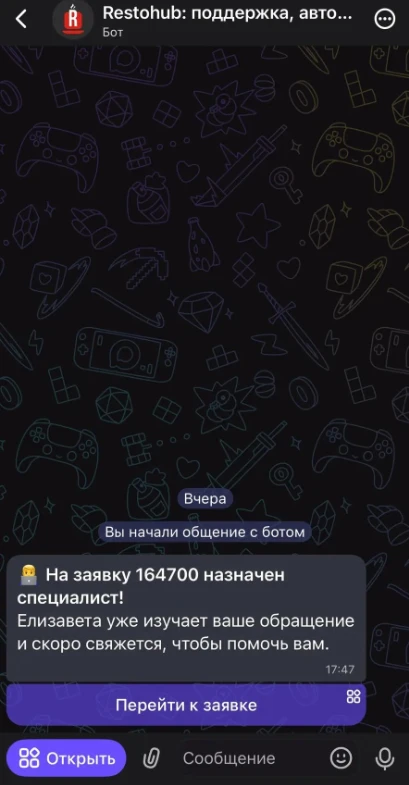This screenshot has height=785, width=409.
Task: Tap the 'Перейти к заявке' button
Action: 186,705
